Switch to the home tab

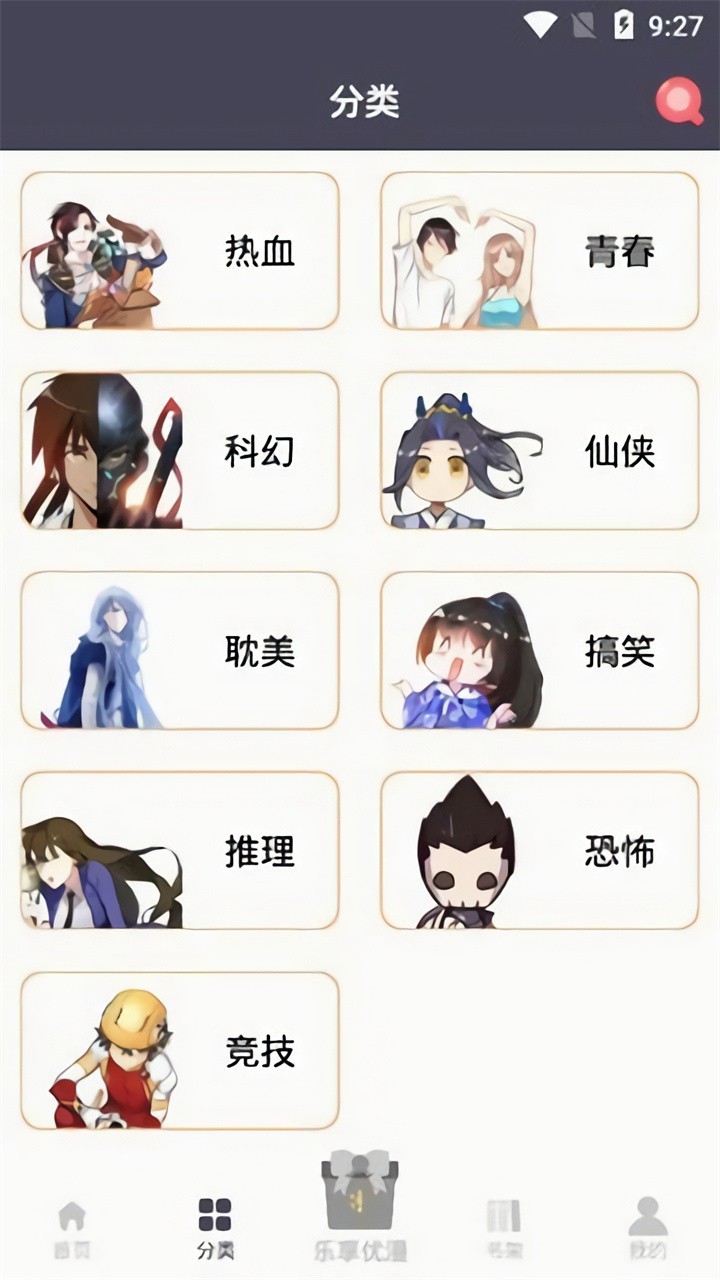(72, 1228)
